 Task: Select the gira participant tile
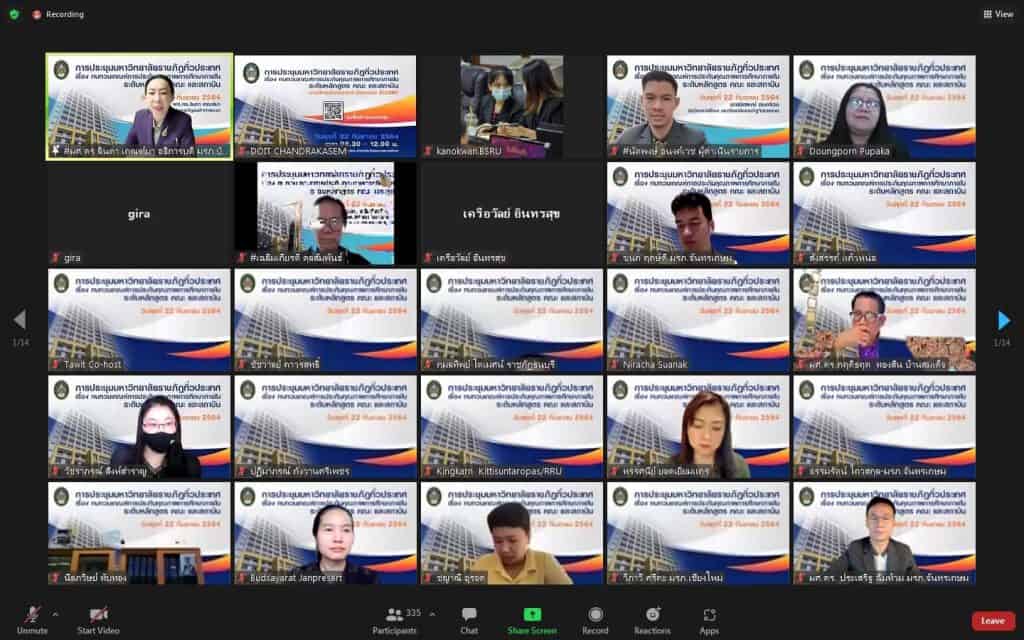pyautogui.click(x=139, y=213)
